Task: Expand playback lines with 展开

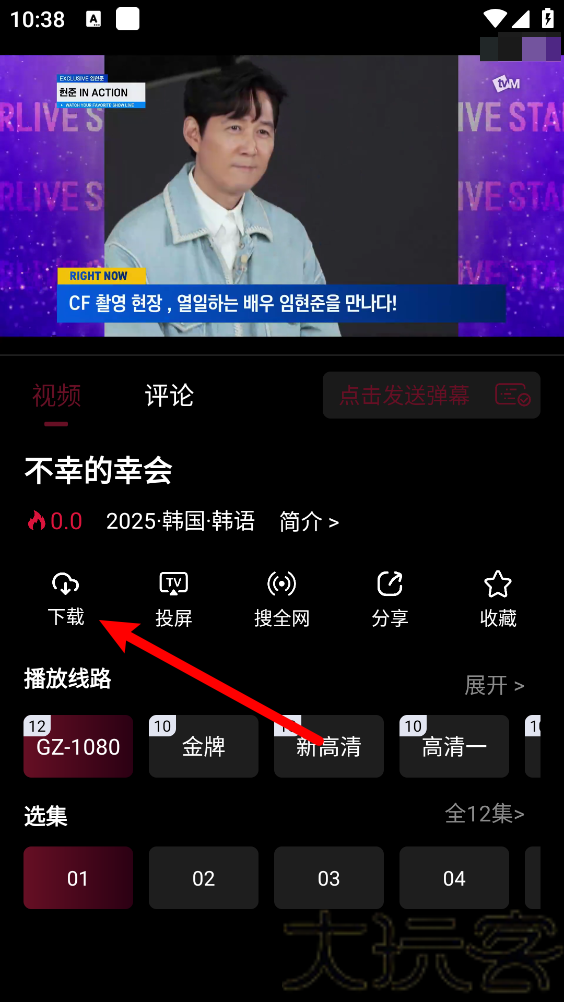Action: click(494, 686)
